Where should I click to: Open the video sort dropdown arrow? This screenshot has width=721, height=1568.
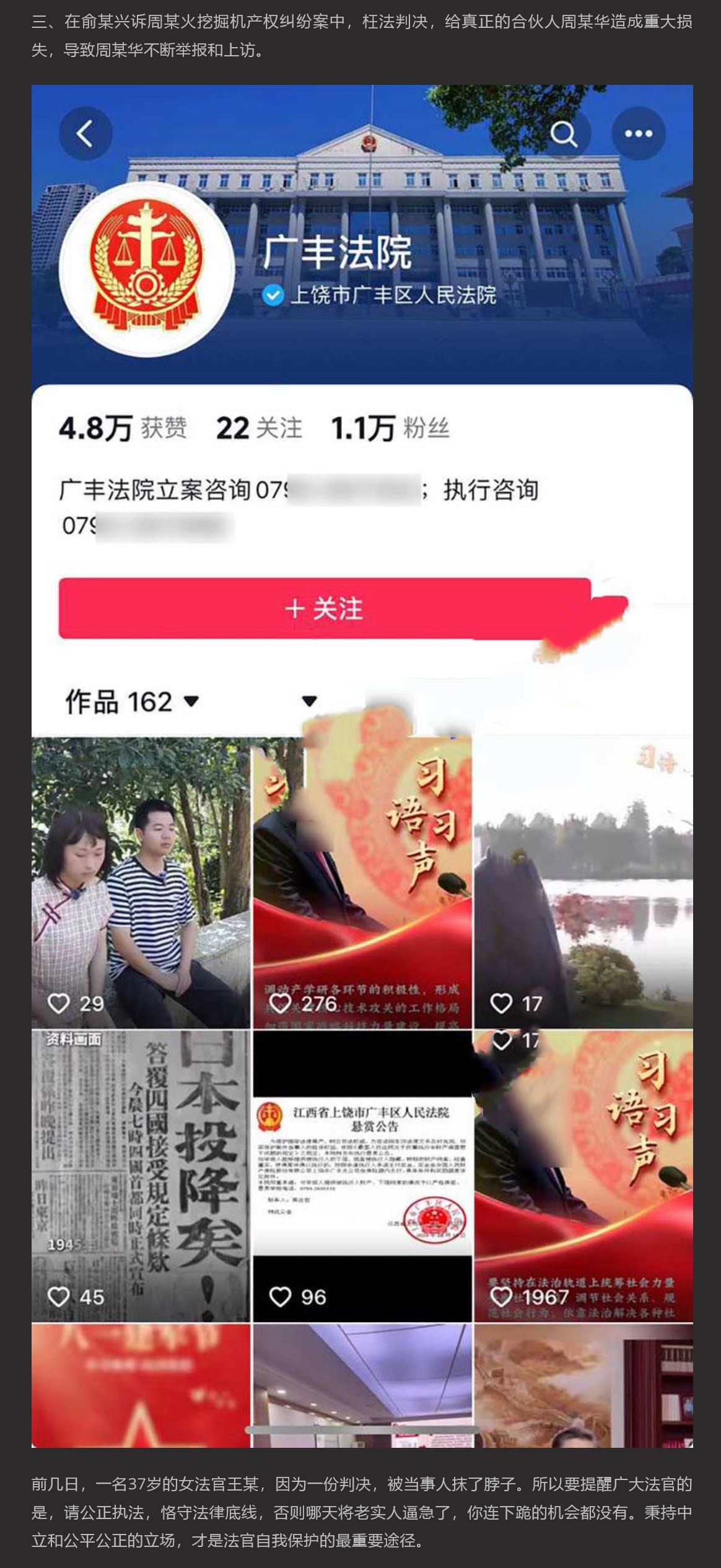point(308,701)
